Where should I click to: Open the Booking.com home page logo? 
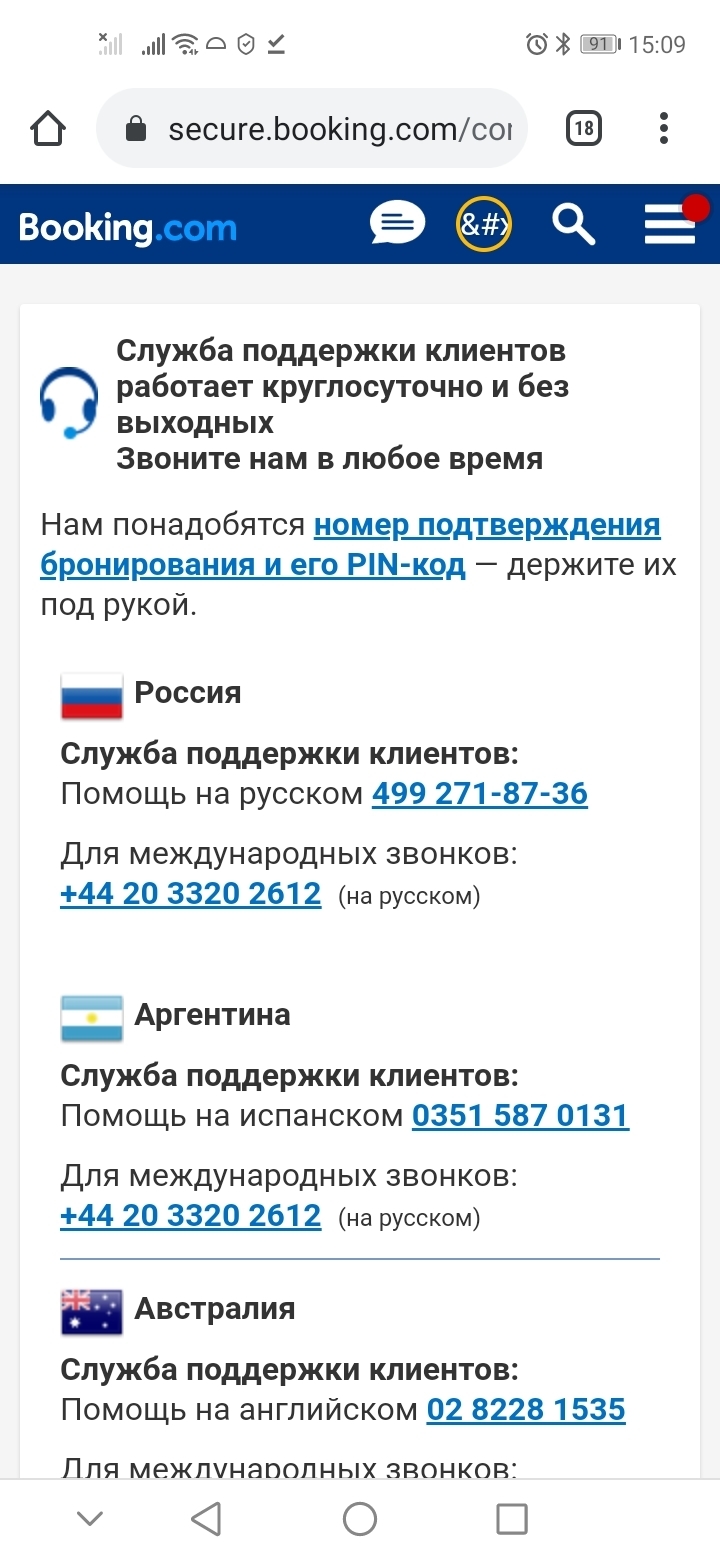tap(128, 227)
